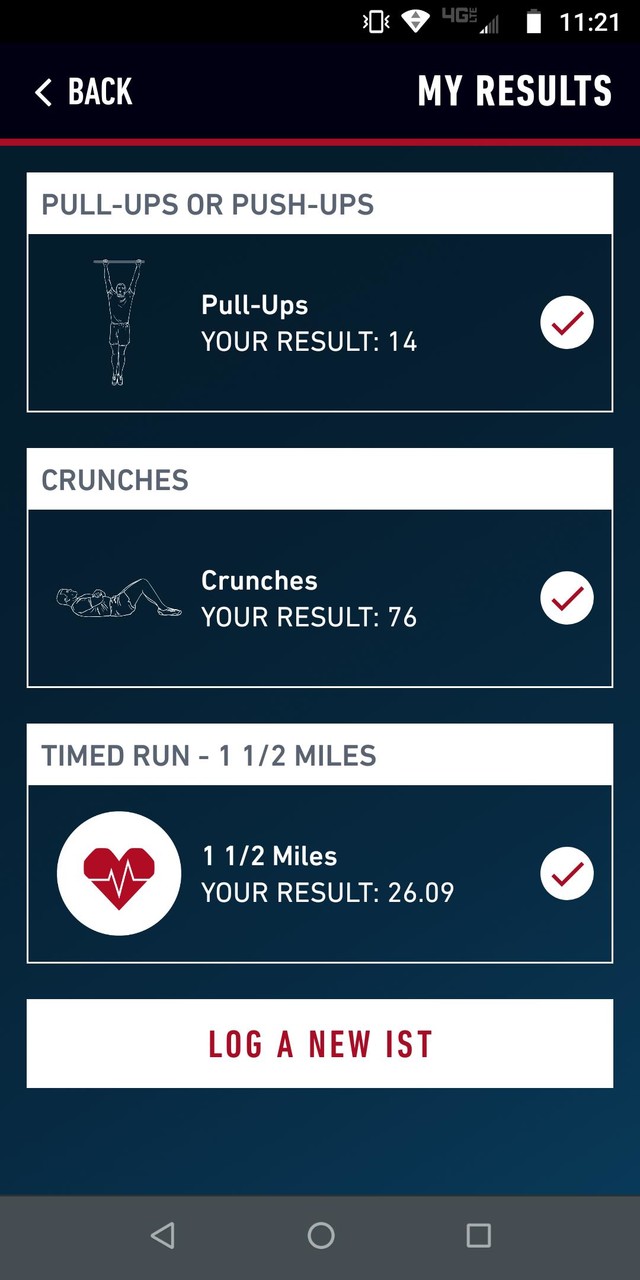Viewport: 640px width, 1280px height.
Task: Go back using the BACK button
Action: (x=84, y=92)
